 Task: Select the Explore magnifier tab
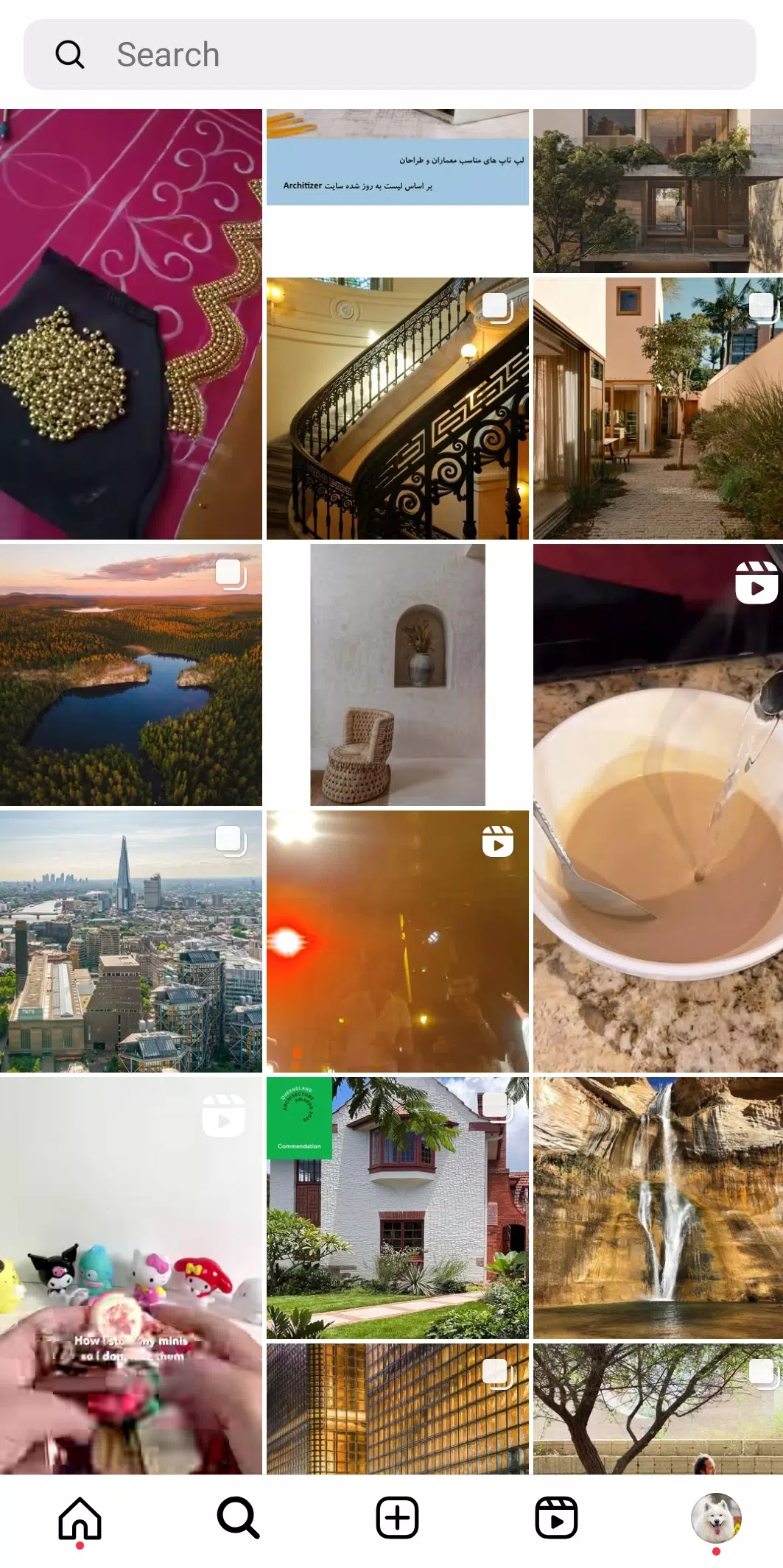pyautogui.click(x=238, y=1518)
